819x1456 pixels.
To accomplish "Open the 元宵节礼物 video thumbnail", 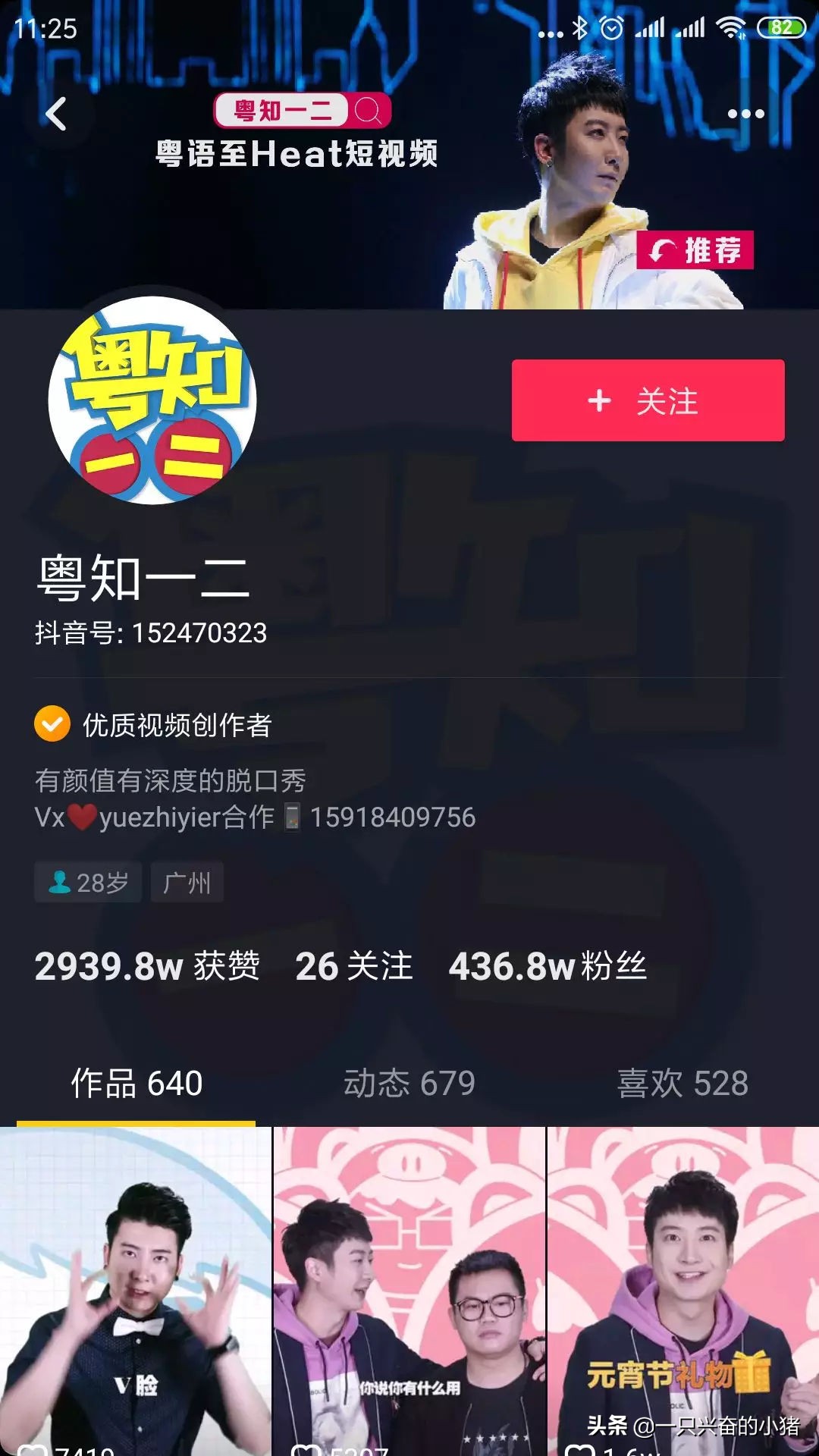I will click(x=682, y=1289).
